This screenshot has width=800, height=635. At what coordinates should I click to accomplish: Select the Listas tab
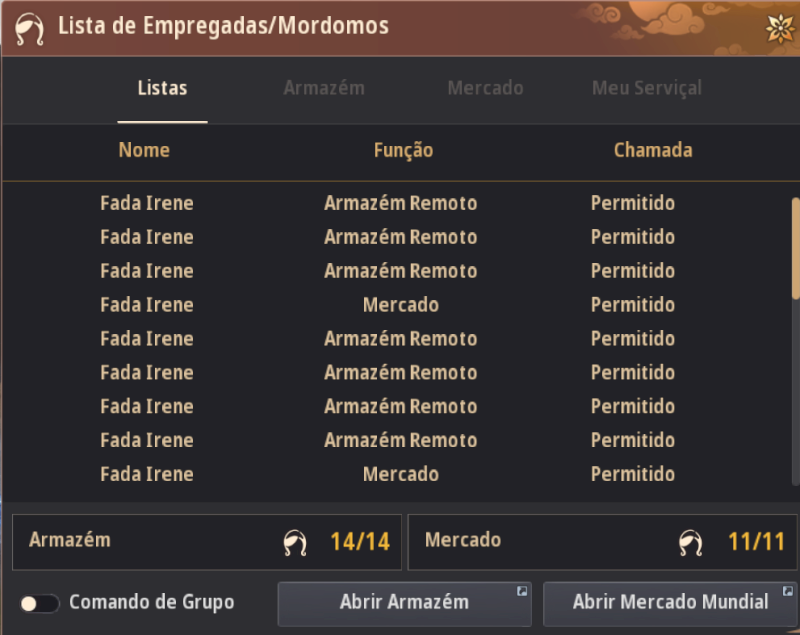point(162,88)
